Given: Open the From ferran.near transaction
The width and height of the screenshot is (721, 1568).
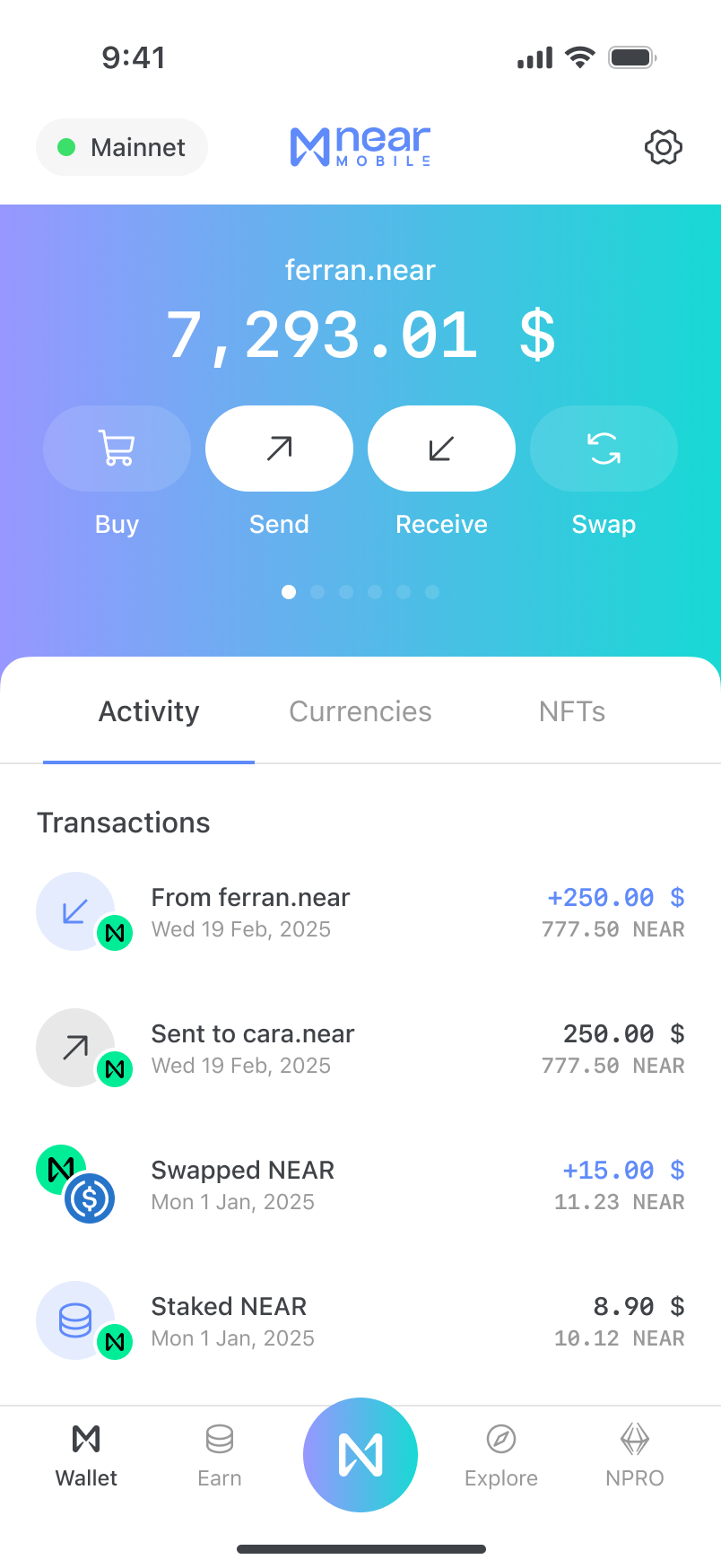Looking at the screenshot, I should [x=359, y=912].
